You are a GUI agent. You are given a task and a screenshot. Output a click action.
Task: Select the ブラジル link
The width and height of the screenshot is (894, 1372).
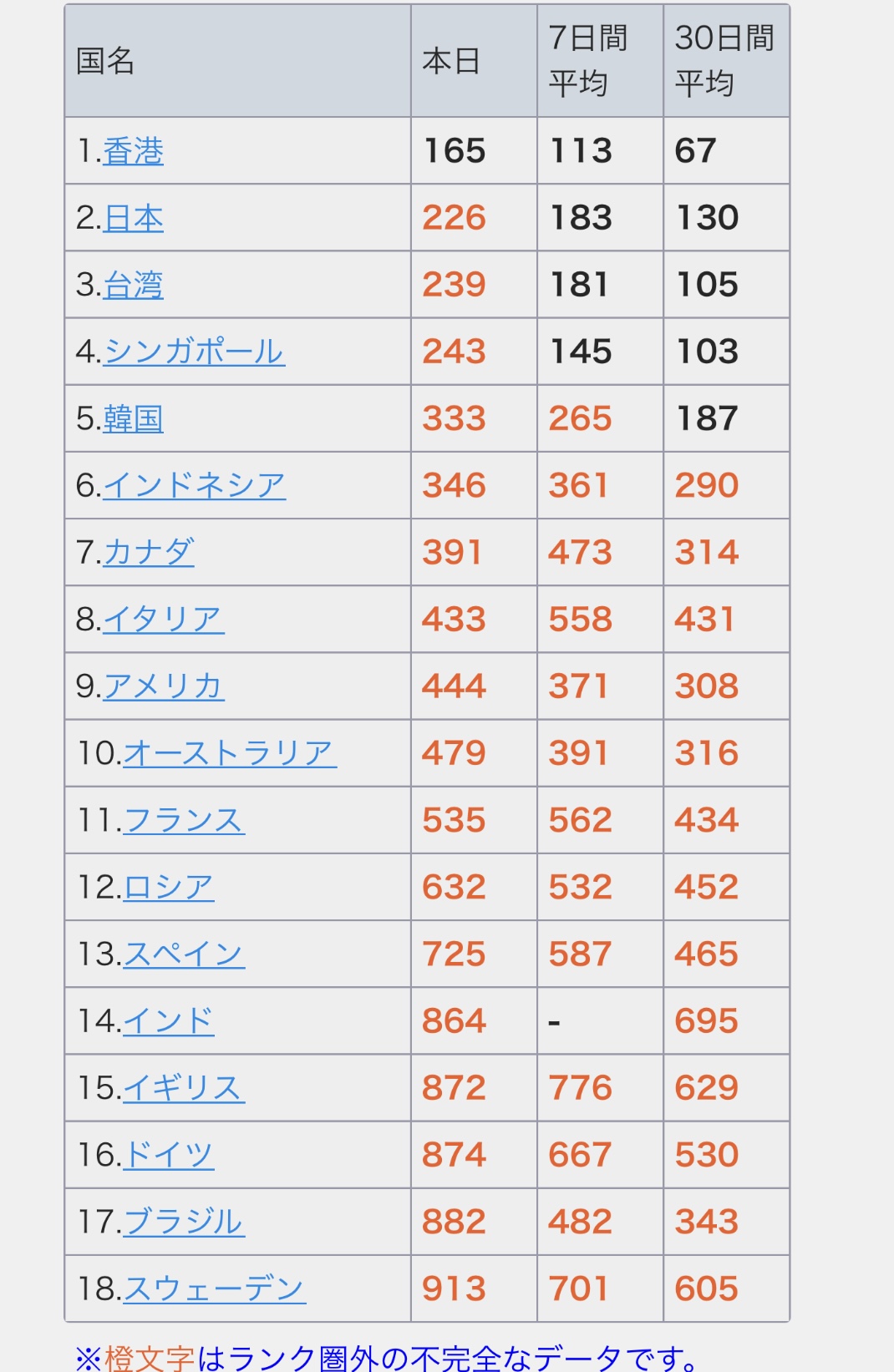(x=184, y=1222)
